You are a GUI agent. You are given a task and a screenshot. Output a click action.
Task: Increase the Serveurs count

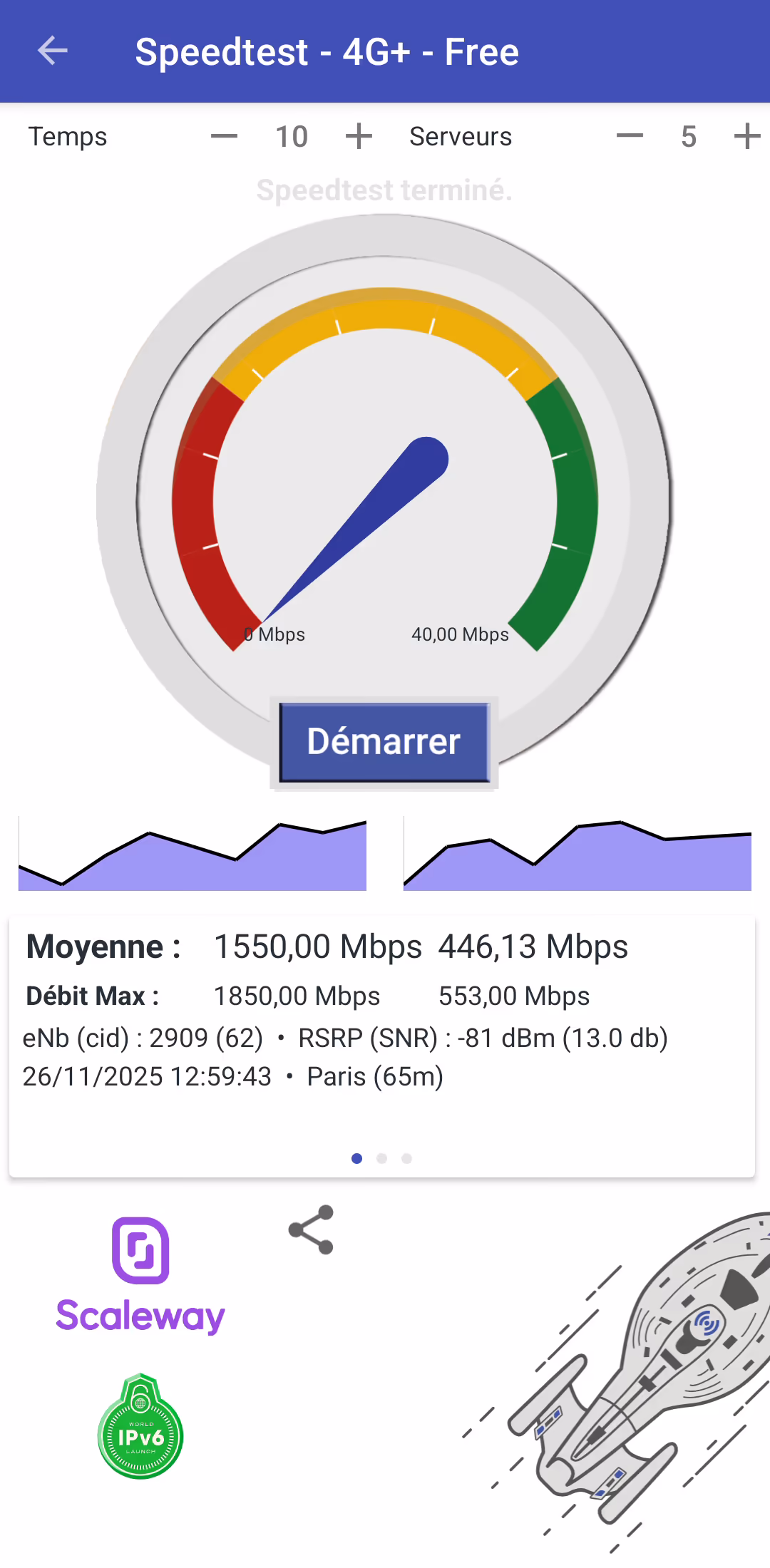pyautogui.click(x=746, y=136)
